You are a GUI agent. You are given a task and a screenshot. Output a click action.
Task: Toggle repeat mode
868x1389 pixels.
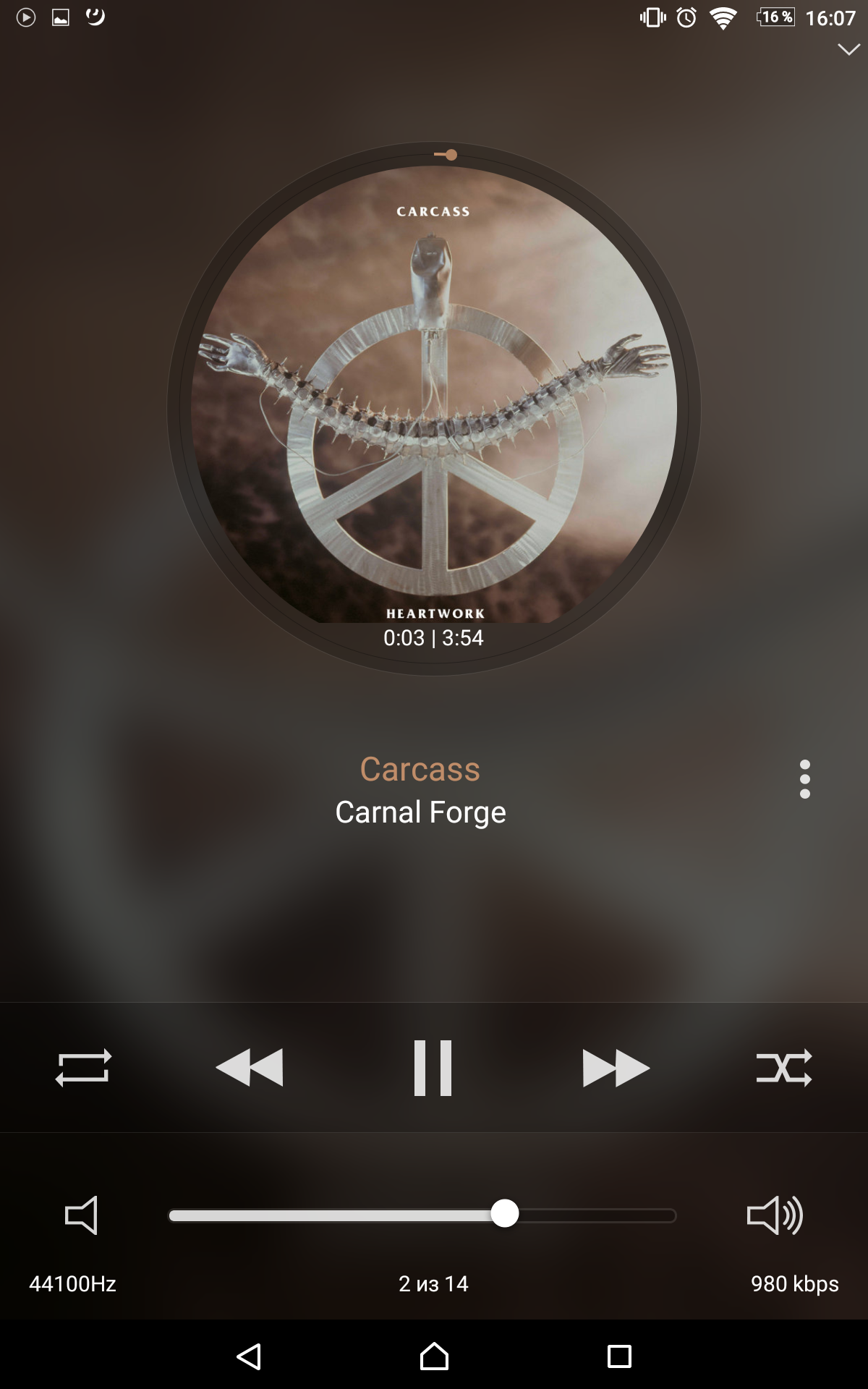coord(83,1068)
